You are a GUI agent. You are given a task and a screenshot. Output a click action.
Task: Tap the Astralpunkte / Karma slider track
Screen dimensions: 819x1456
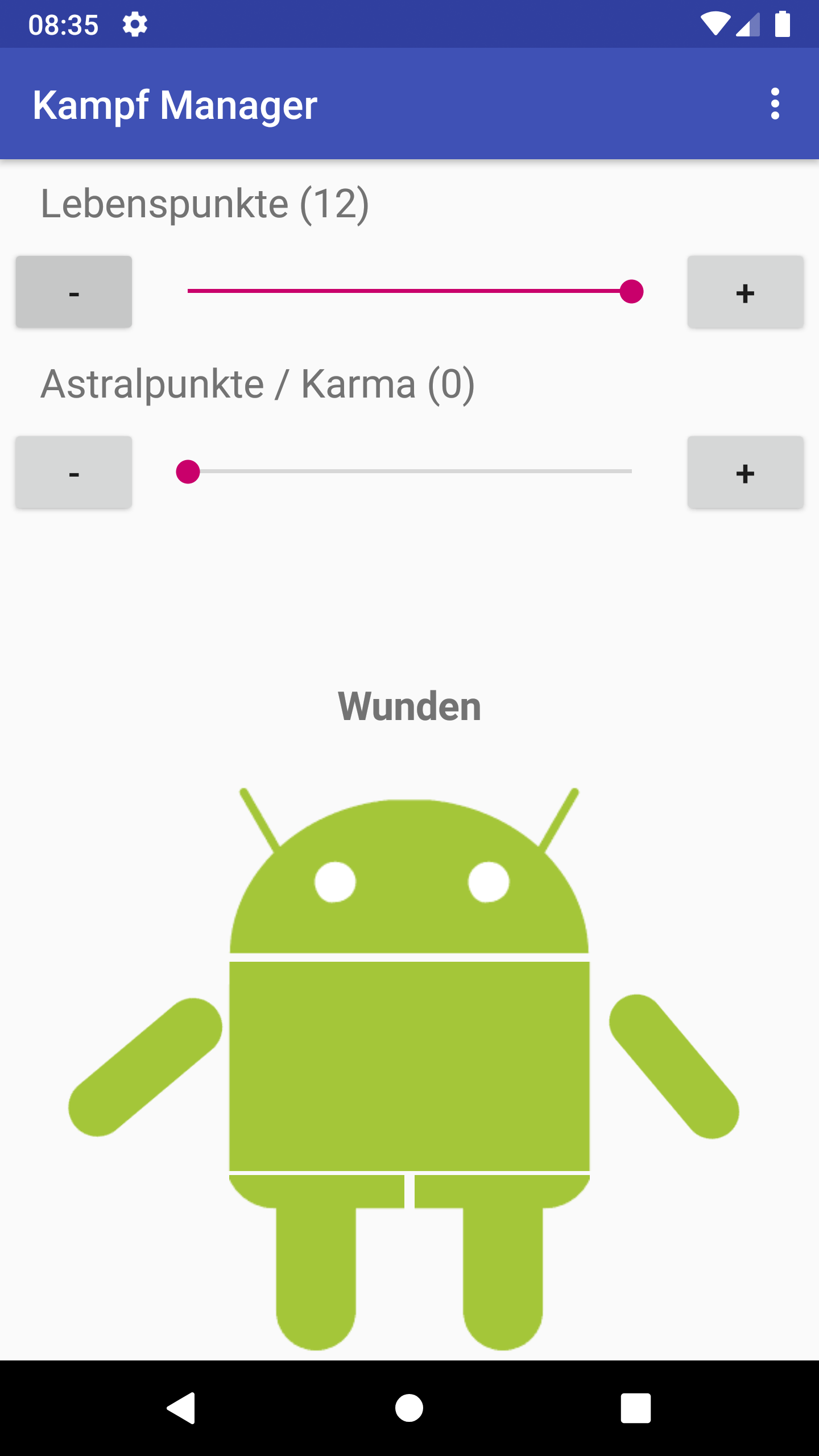(x=409, y=471)
